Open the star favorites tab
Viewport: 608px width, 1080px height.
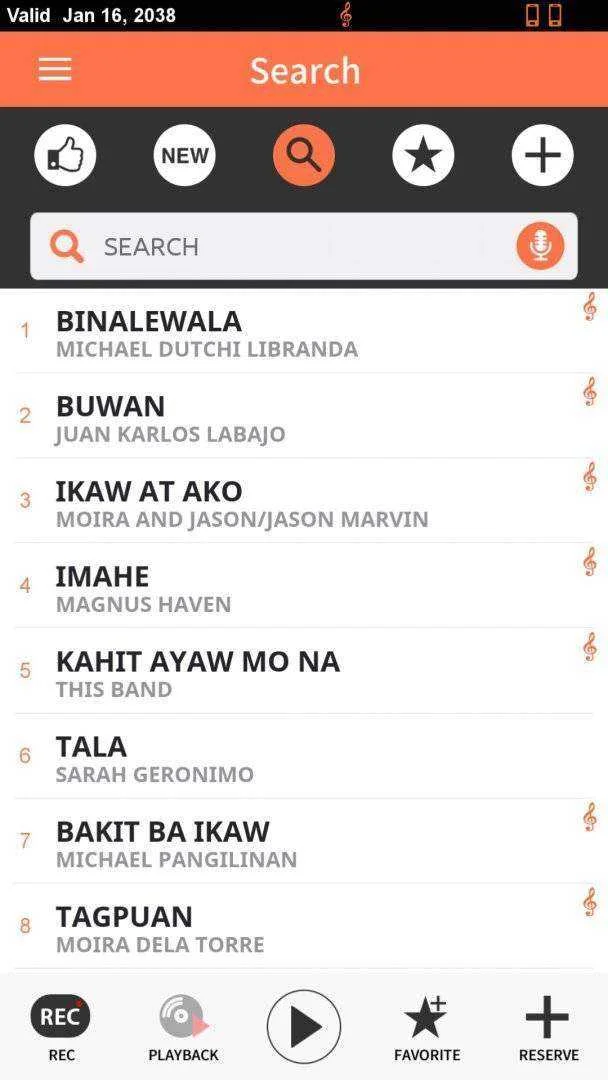tap(423, 155)
